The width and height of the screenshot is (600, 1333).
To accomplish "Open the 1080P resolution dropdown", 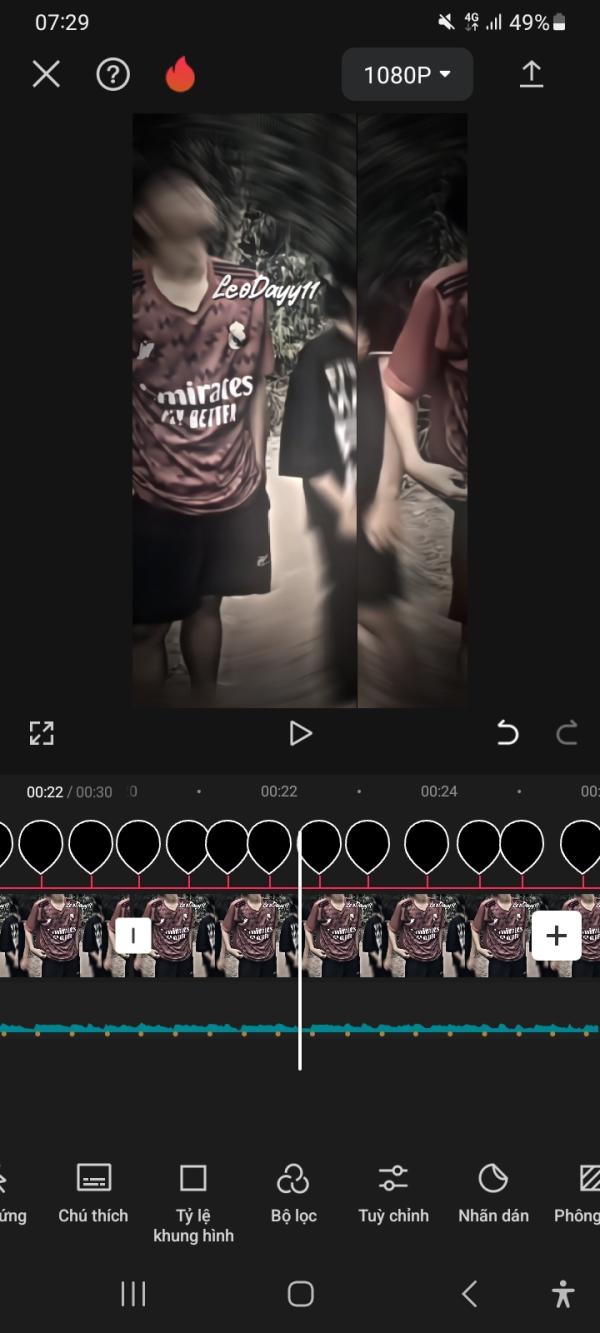I will coord(407,74).
